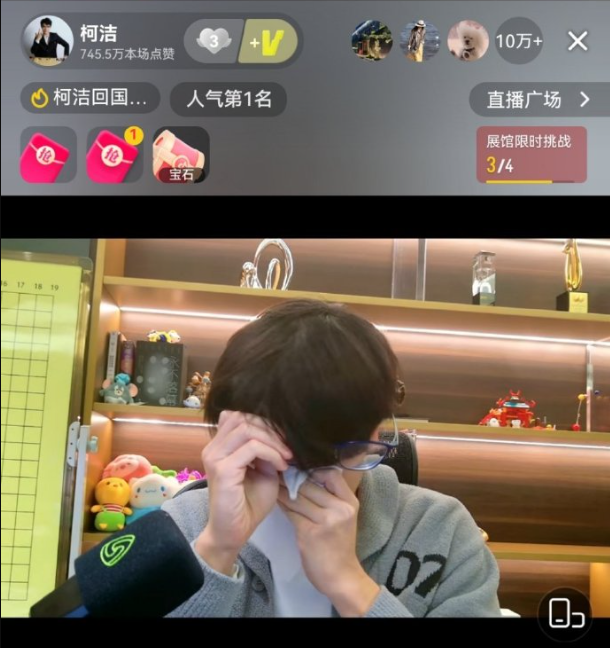Tap the +V follow button
This screenshot has height=648, width=610.
(x=267, y=41)
